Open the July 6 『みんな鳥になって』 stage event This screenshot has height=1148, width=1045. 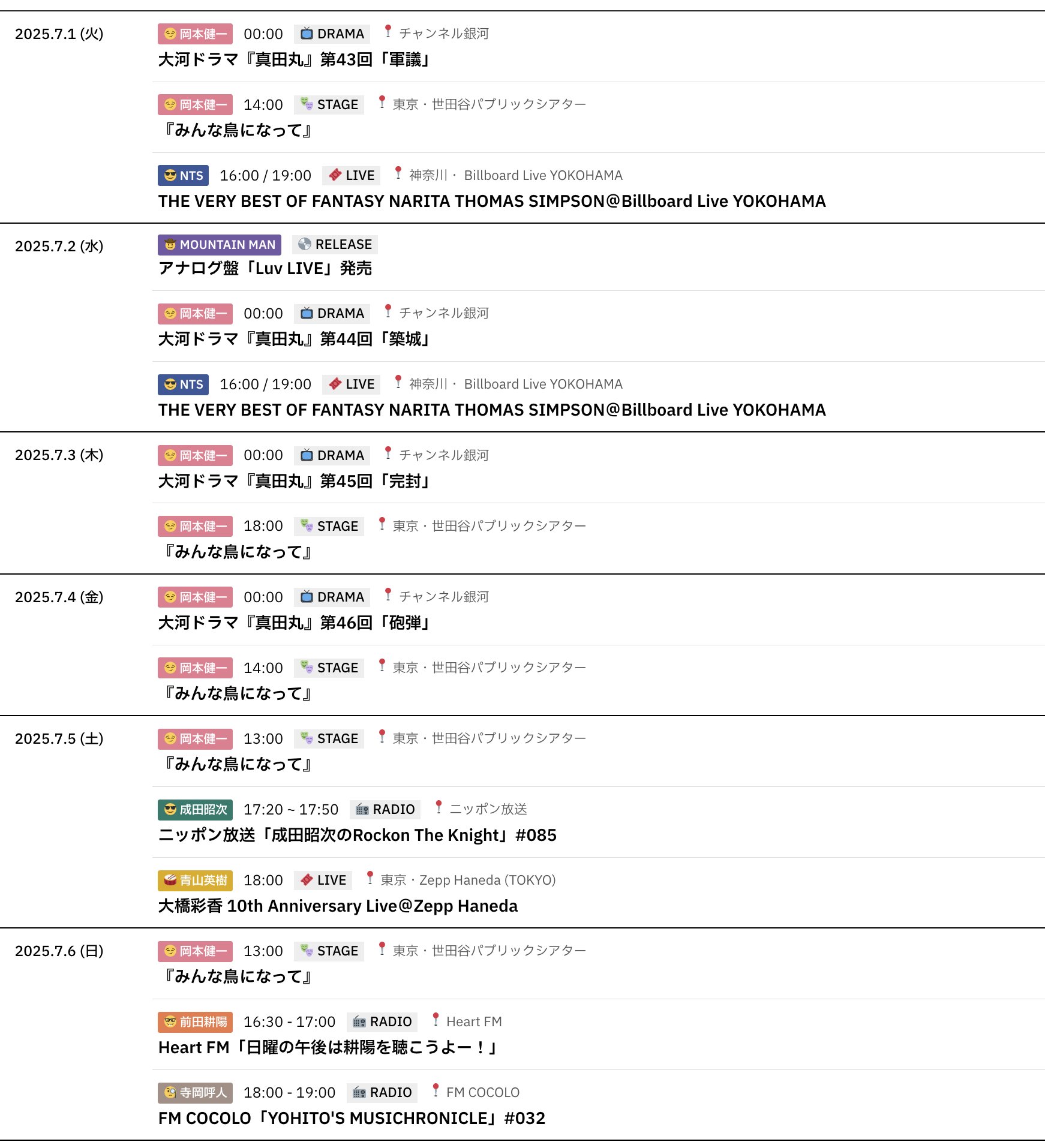[x=238, y=977]
